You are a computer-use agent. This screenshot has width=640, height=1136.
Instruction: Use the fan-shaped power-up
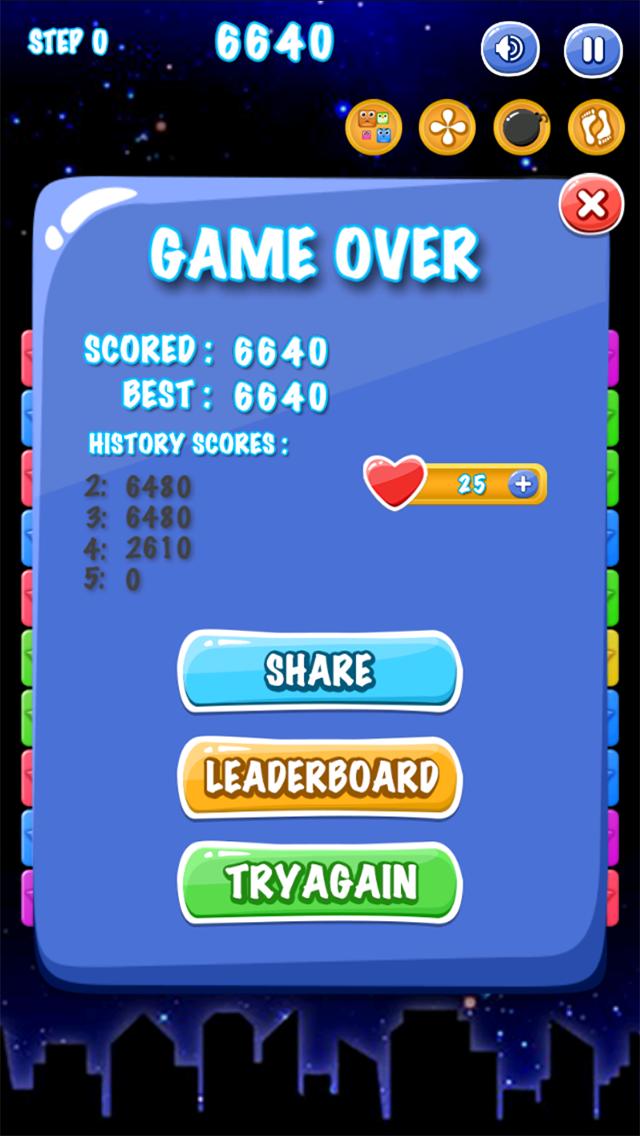point(446,128)
